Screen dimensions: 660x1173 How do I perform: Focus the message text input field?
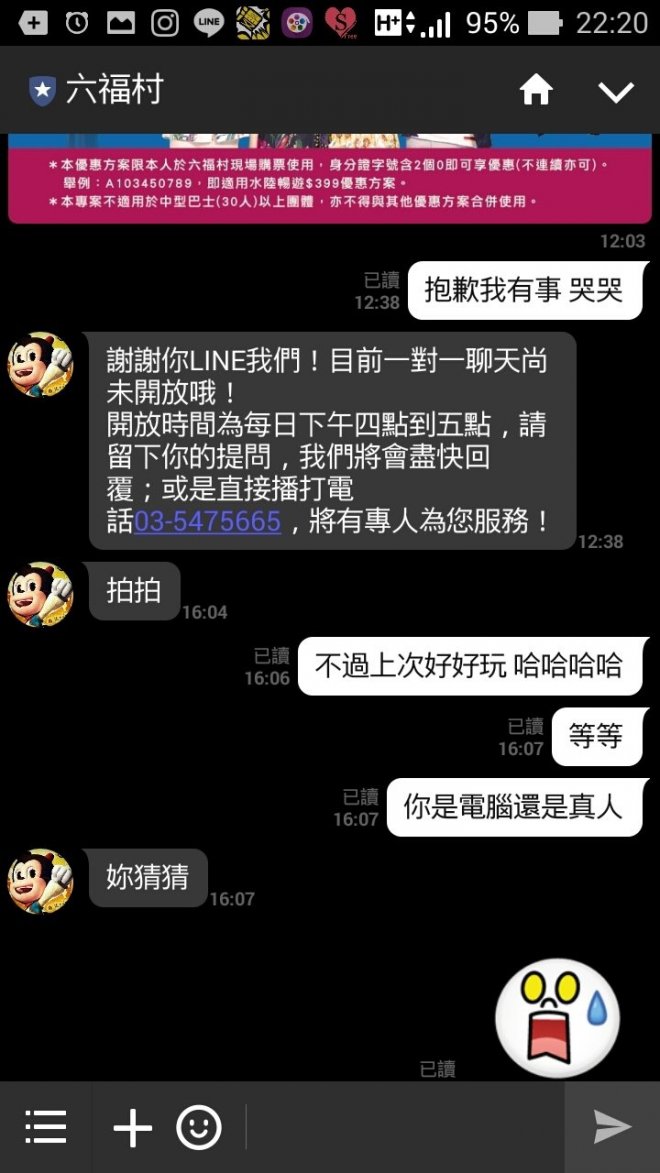(400, 1128)
